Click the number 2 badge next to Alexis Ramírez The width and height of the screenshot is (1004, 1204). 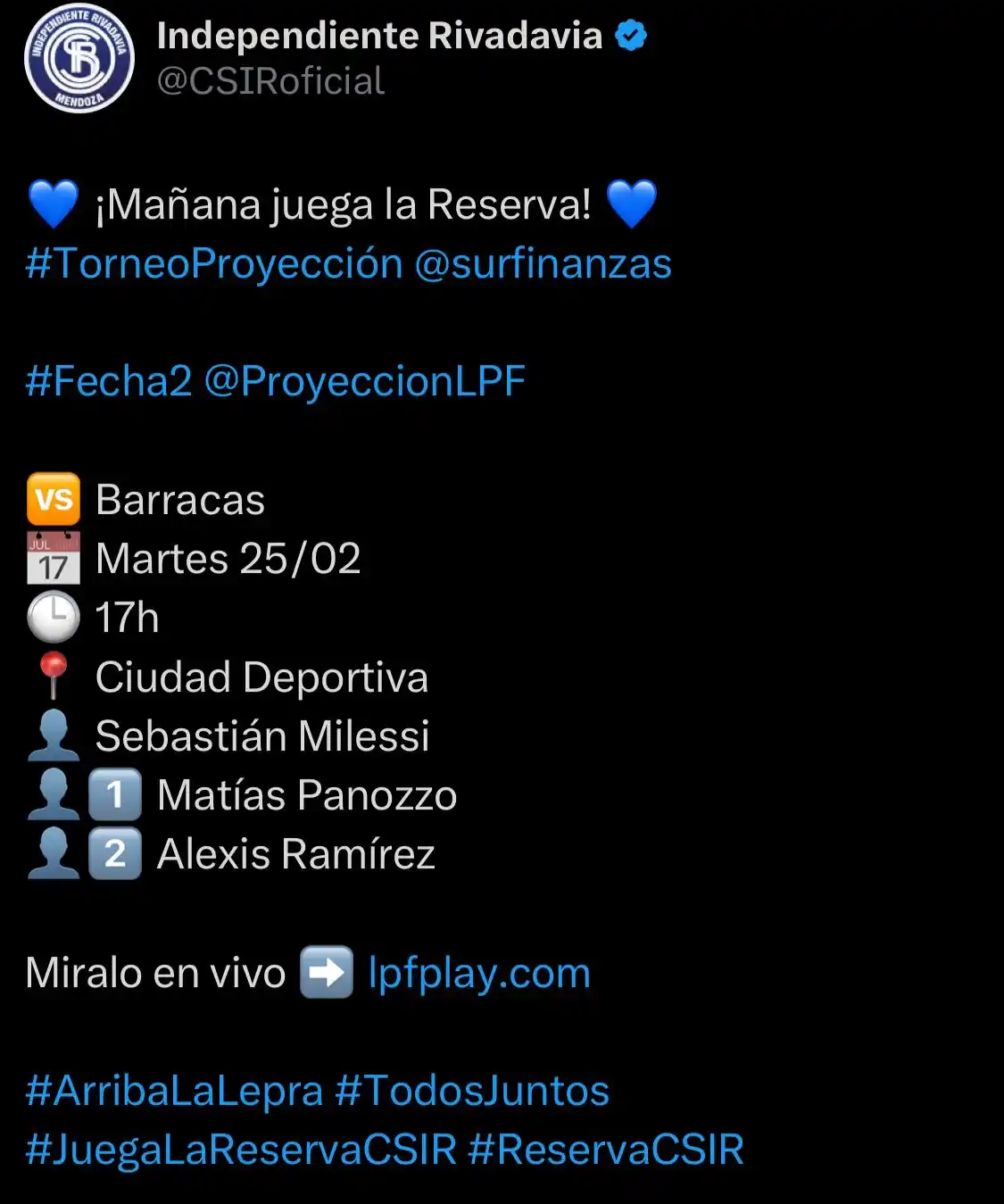point(114,853)
